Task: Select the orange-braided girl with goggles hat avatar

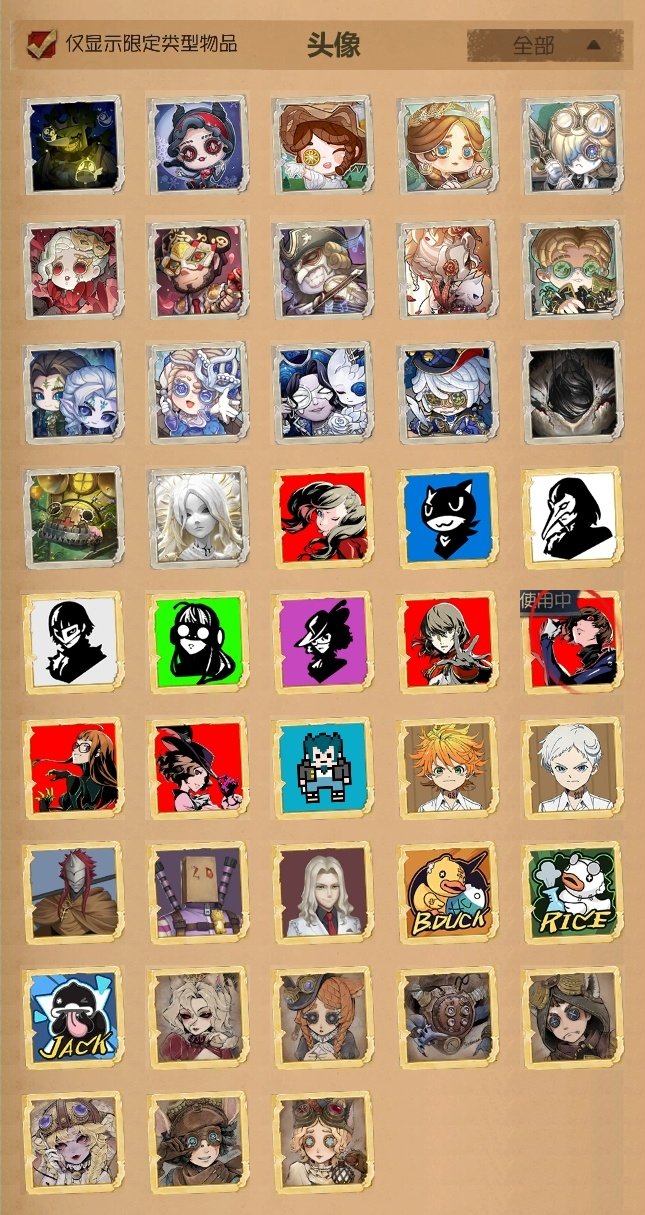Action: click(322, 1017)
